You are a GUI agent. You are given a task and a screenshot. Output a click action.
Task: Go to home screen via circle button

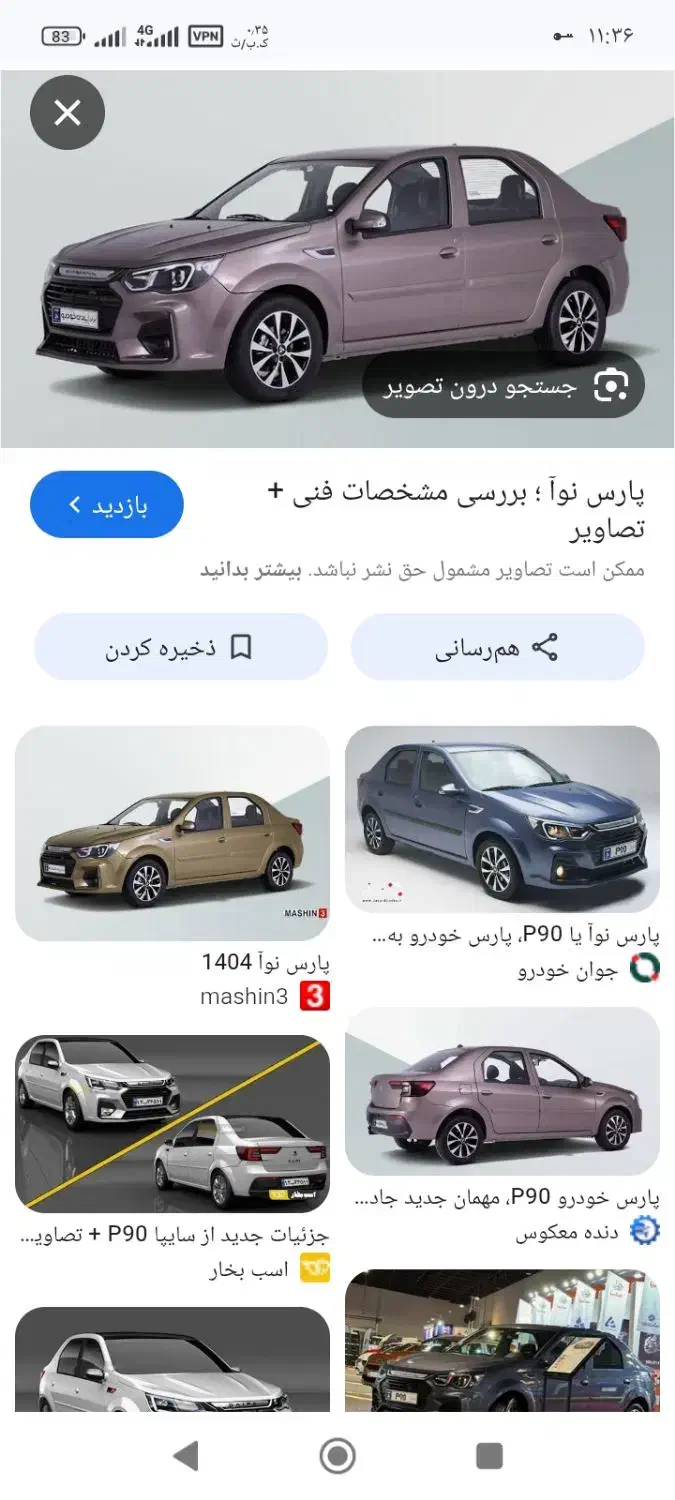coord(338,1455)
